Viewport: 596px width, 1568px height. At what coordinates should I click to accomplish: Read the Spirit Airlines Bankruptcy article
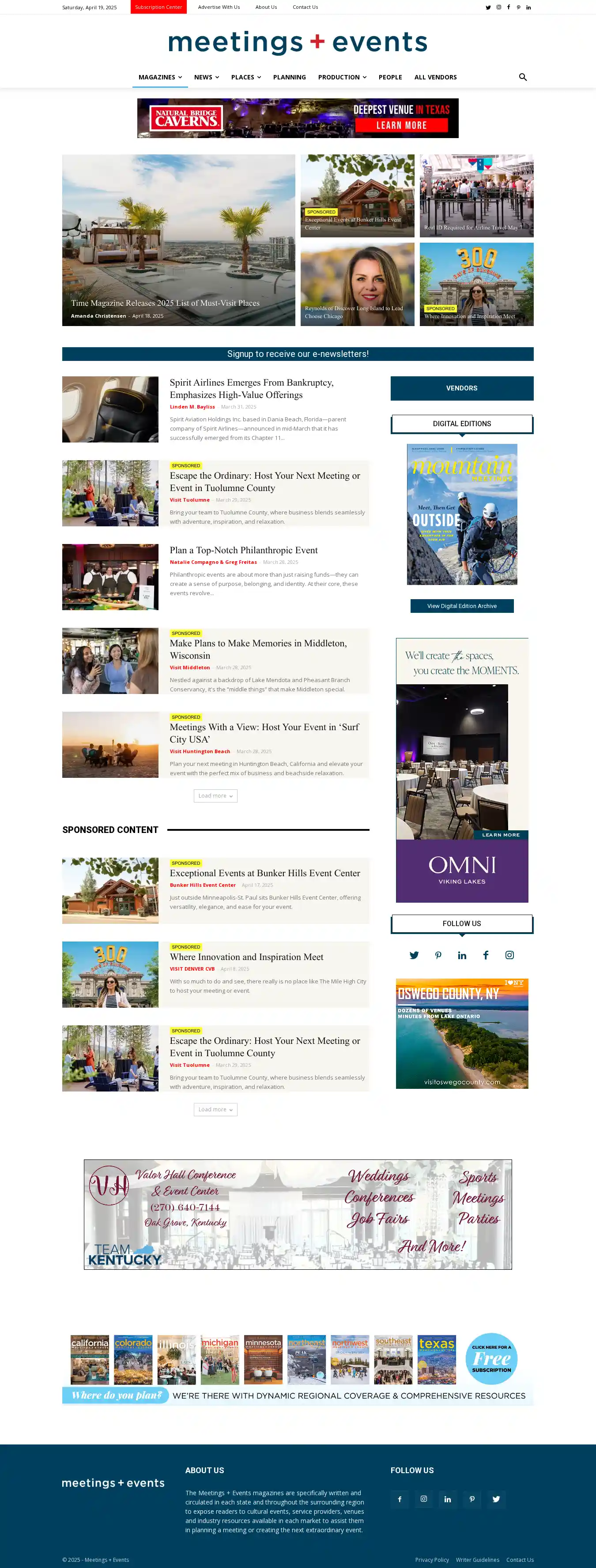[x=252, y=388]
